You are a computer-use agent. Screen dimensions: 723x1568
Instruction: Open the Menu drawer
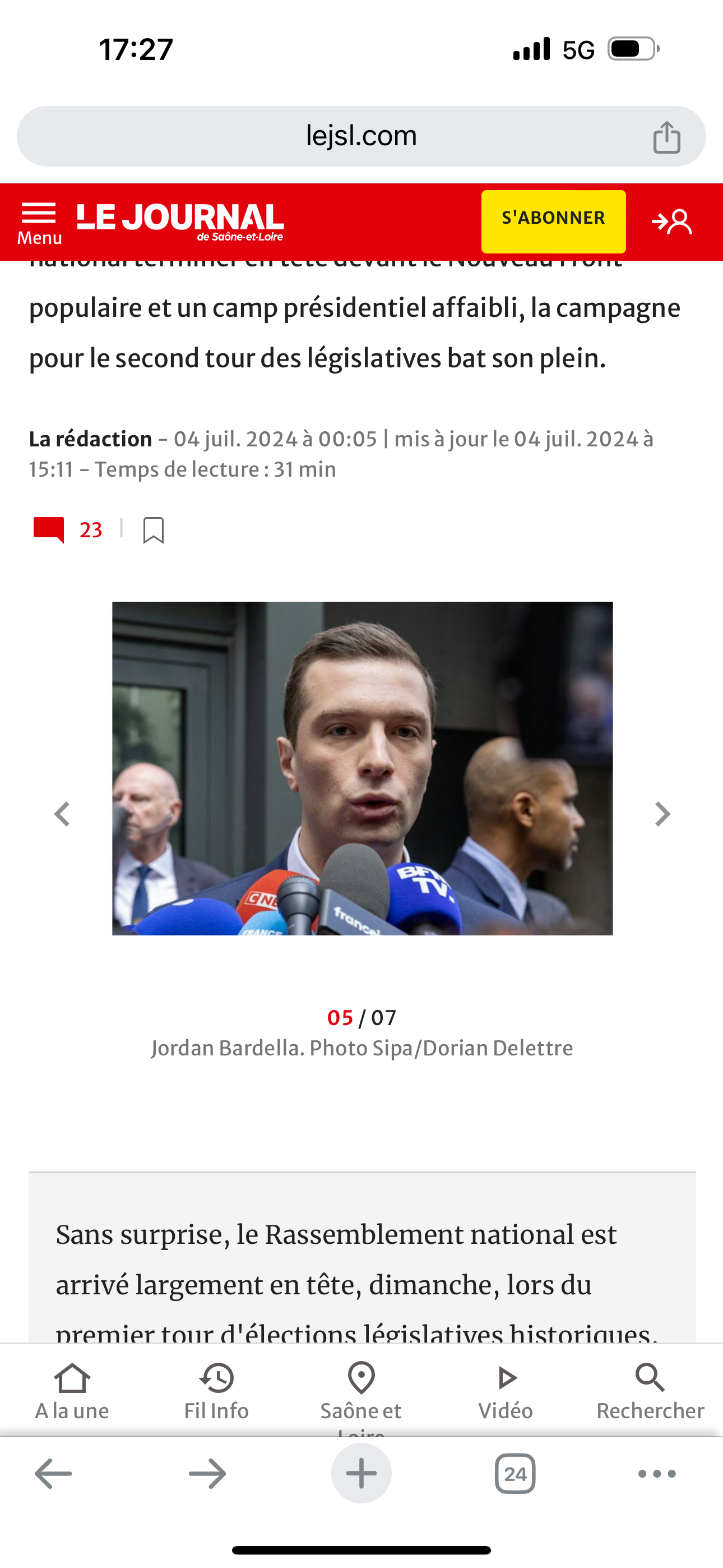click(x=39, y=223)
